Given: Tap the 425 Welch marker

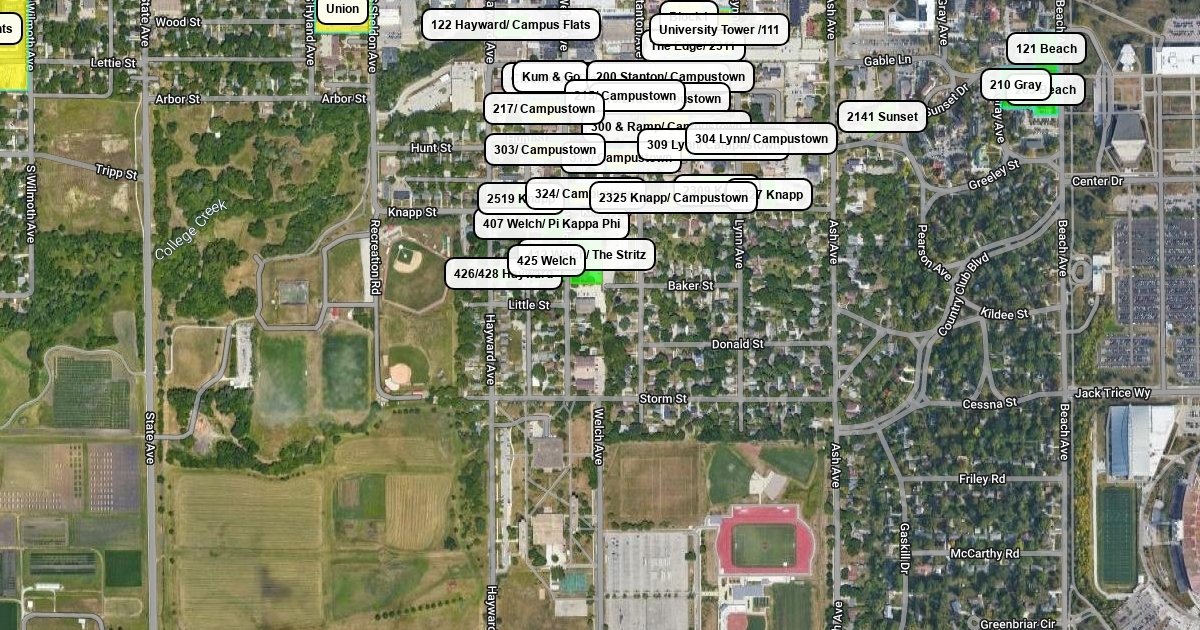Looking at the screenshot, I should coord(546,261).
